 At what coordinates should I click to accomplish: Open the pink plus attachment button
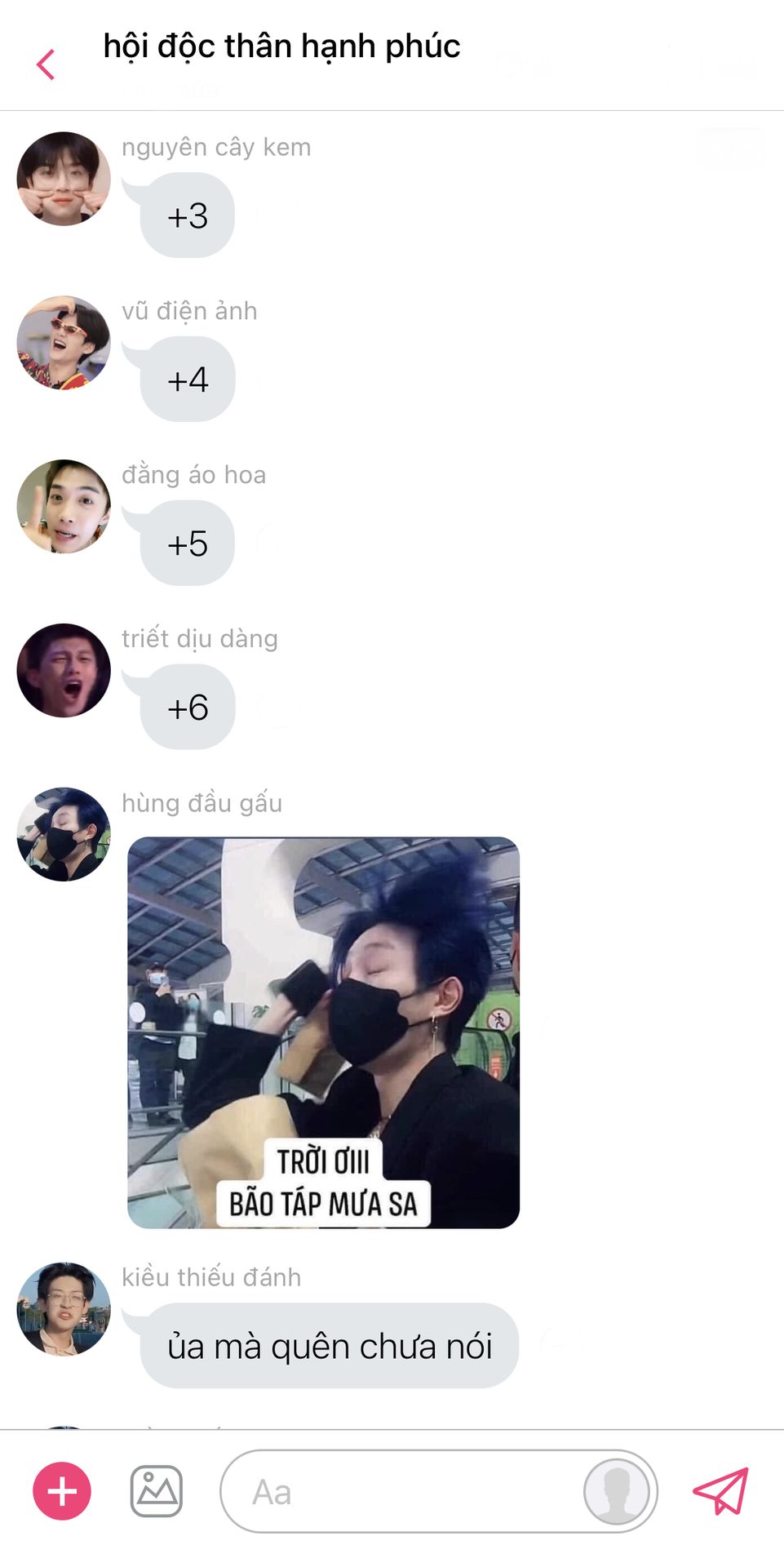pyautogui.click(x=62, y=1491)
